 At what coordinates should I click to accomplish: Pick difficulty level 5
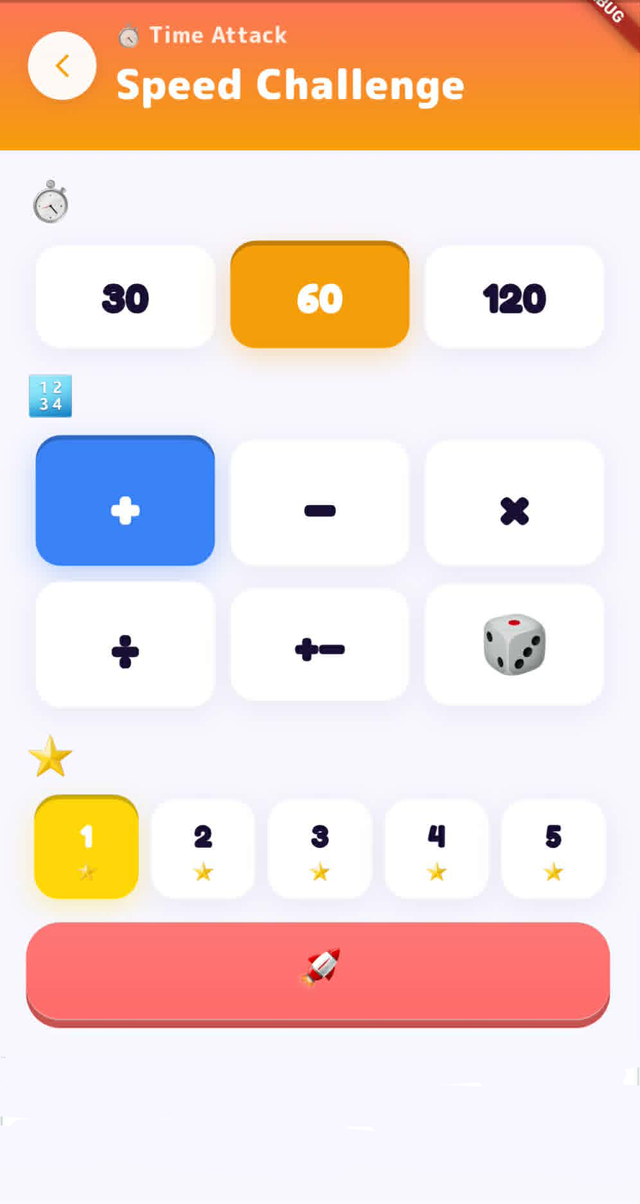553,849
